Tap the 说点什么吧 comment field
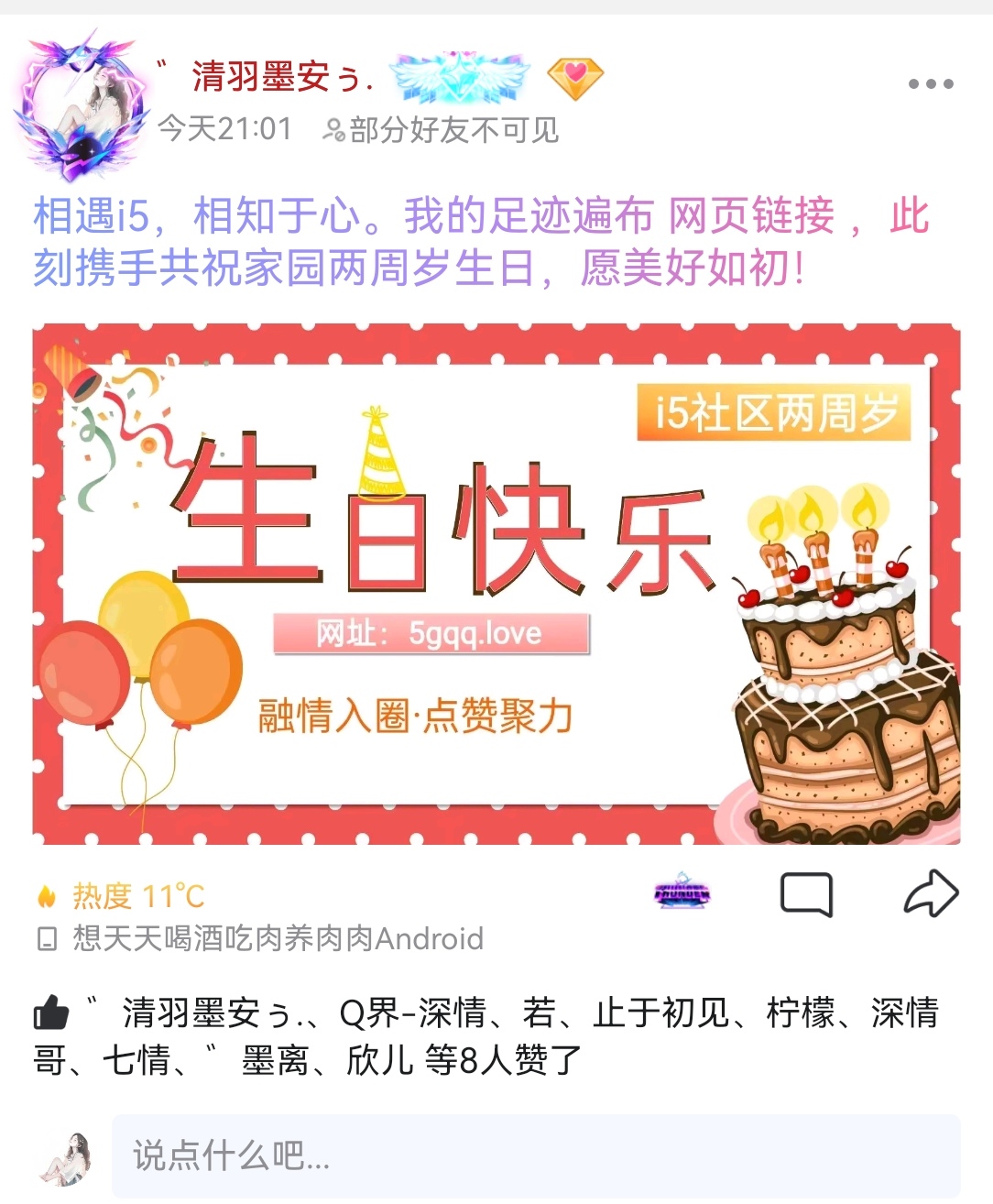 (x=535, y=1156)
